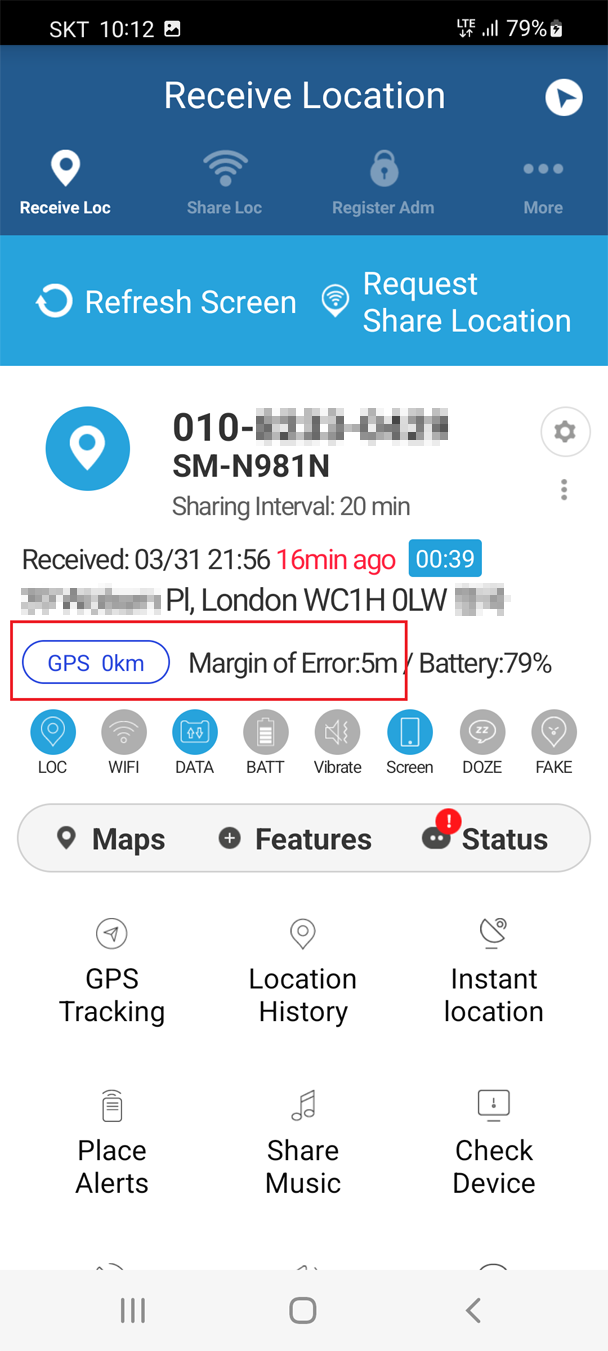Open the Register Adm tab
This screenshot has height=1351, width=608.
383,181
